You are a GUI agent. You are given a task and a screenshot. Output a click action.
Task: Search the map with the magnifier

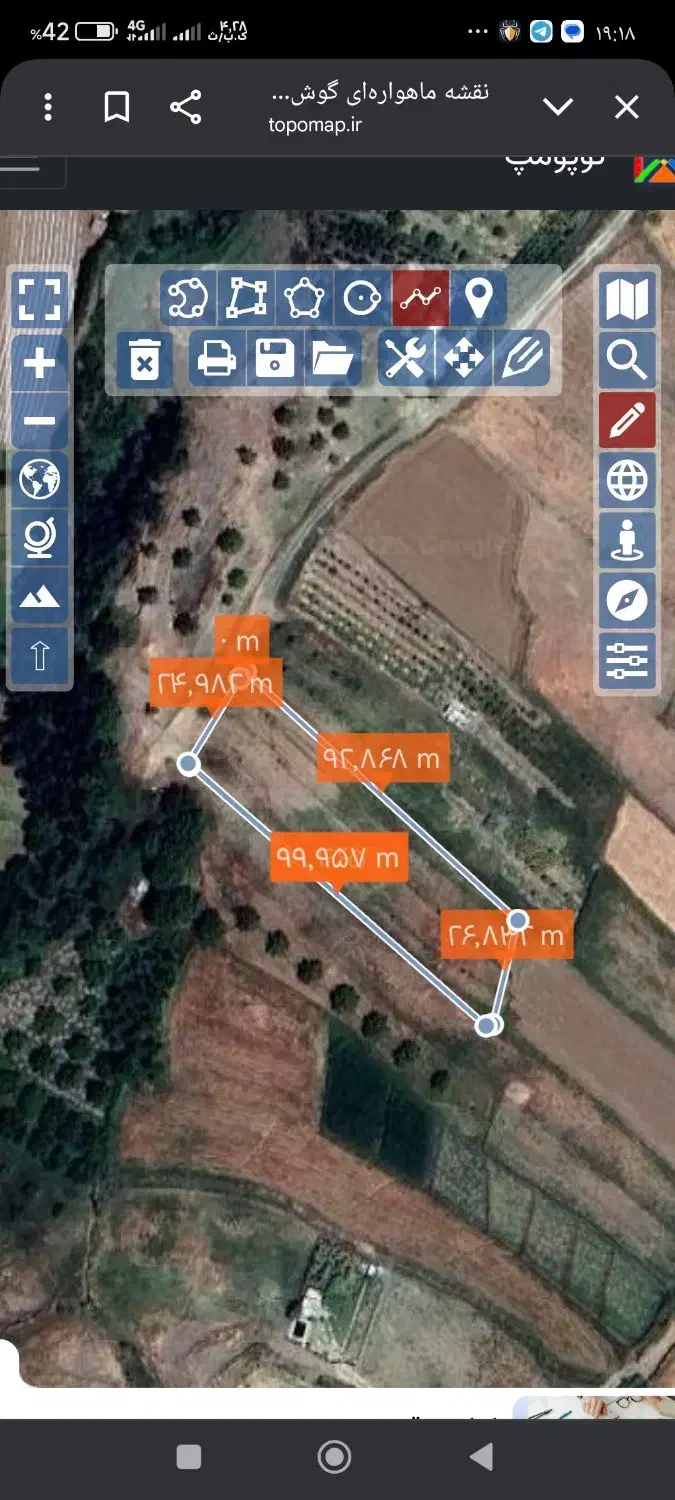[x=627, y=359]
